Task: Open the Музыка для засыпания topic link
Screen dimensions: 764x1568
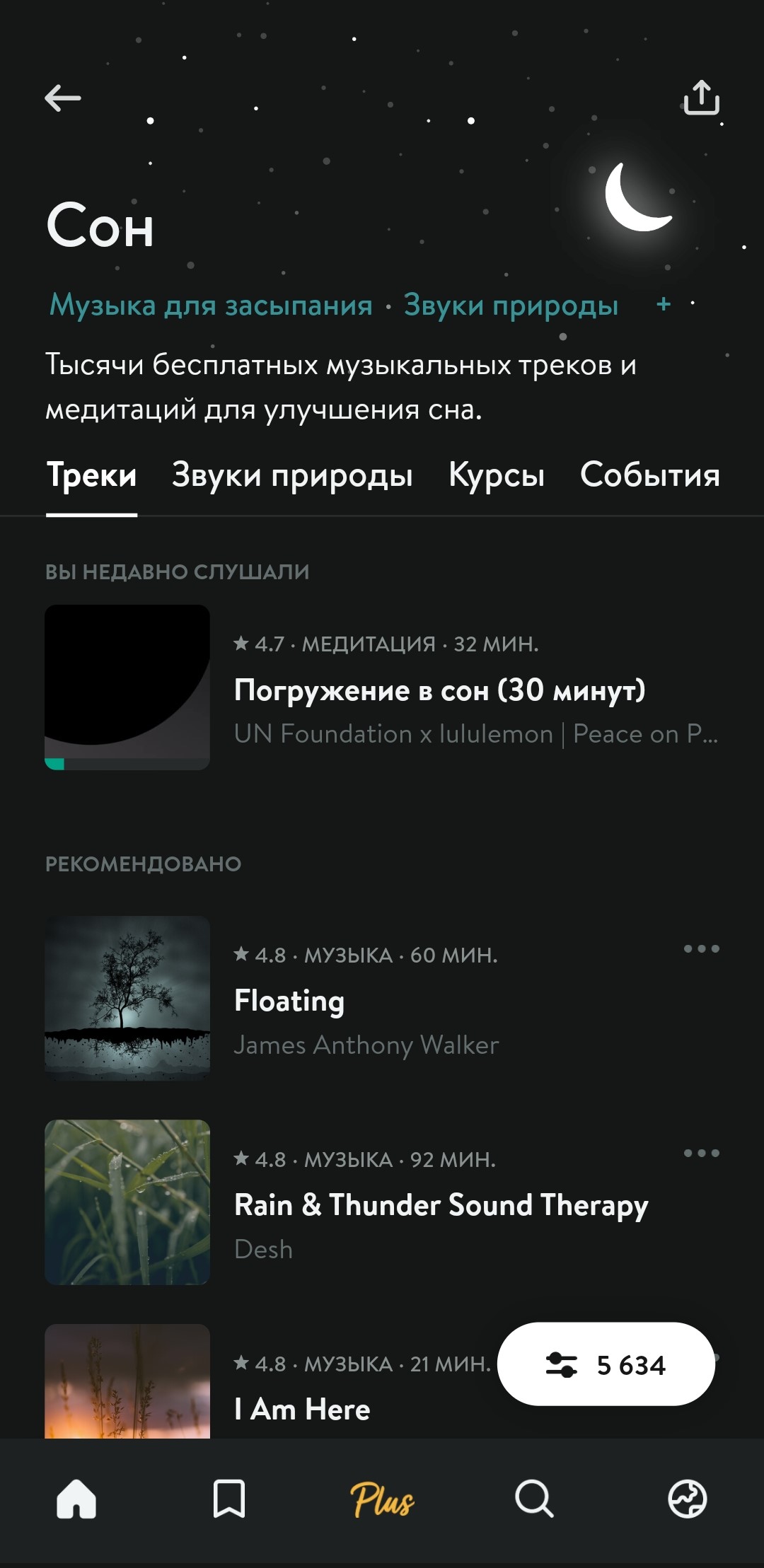Action: [x=211, y=306]
